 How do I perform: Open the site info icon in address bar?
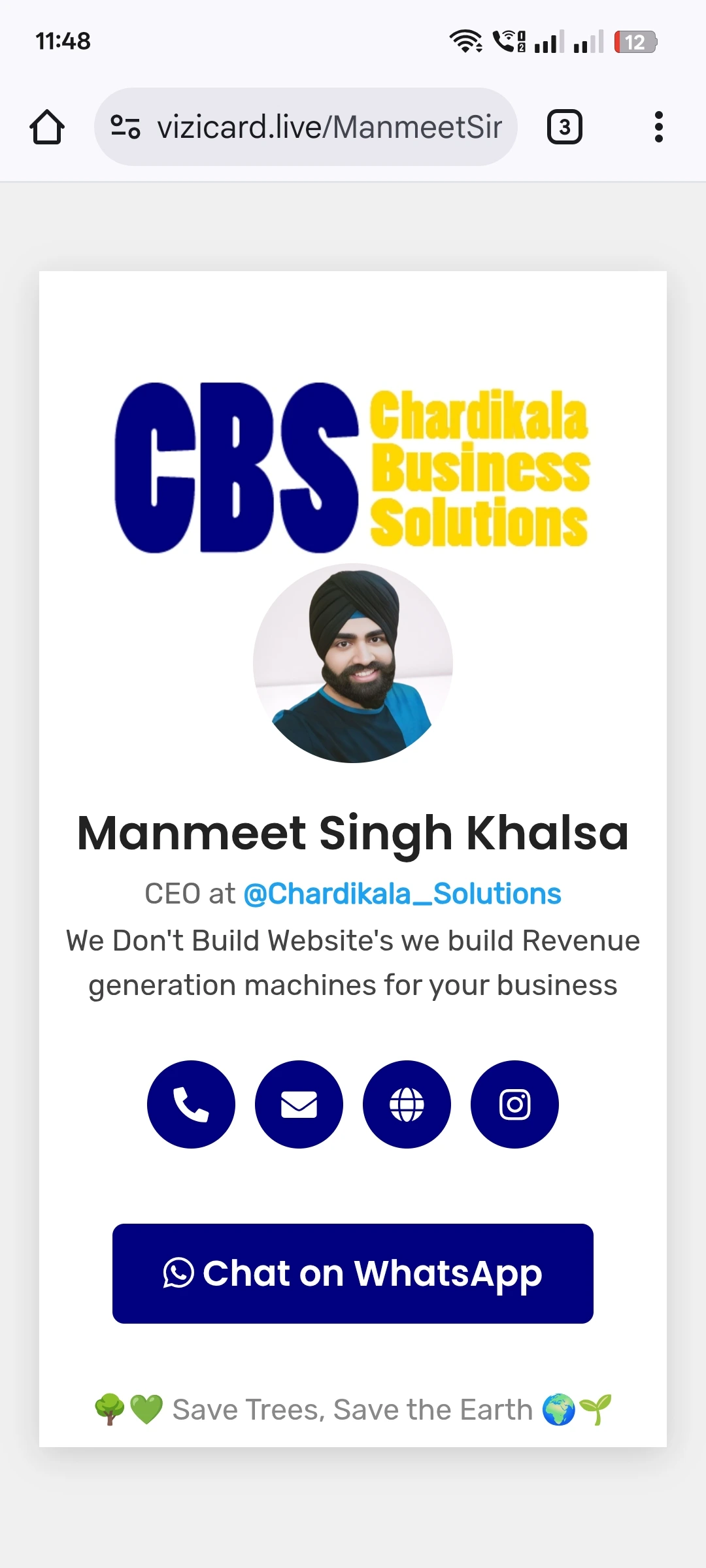pos(125,127)
